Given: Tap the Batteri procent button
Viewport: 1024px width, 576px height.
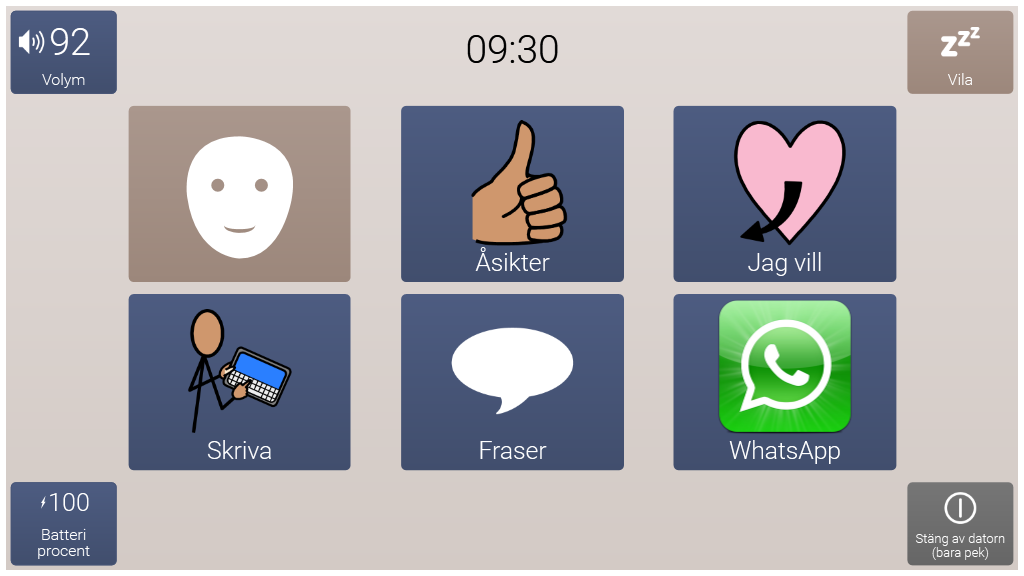Looking at the screenshot, I should click(63, 523).
